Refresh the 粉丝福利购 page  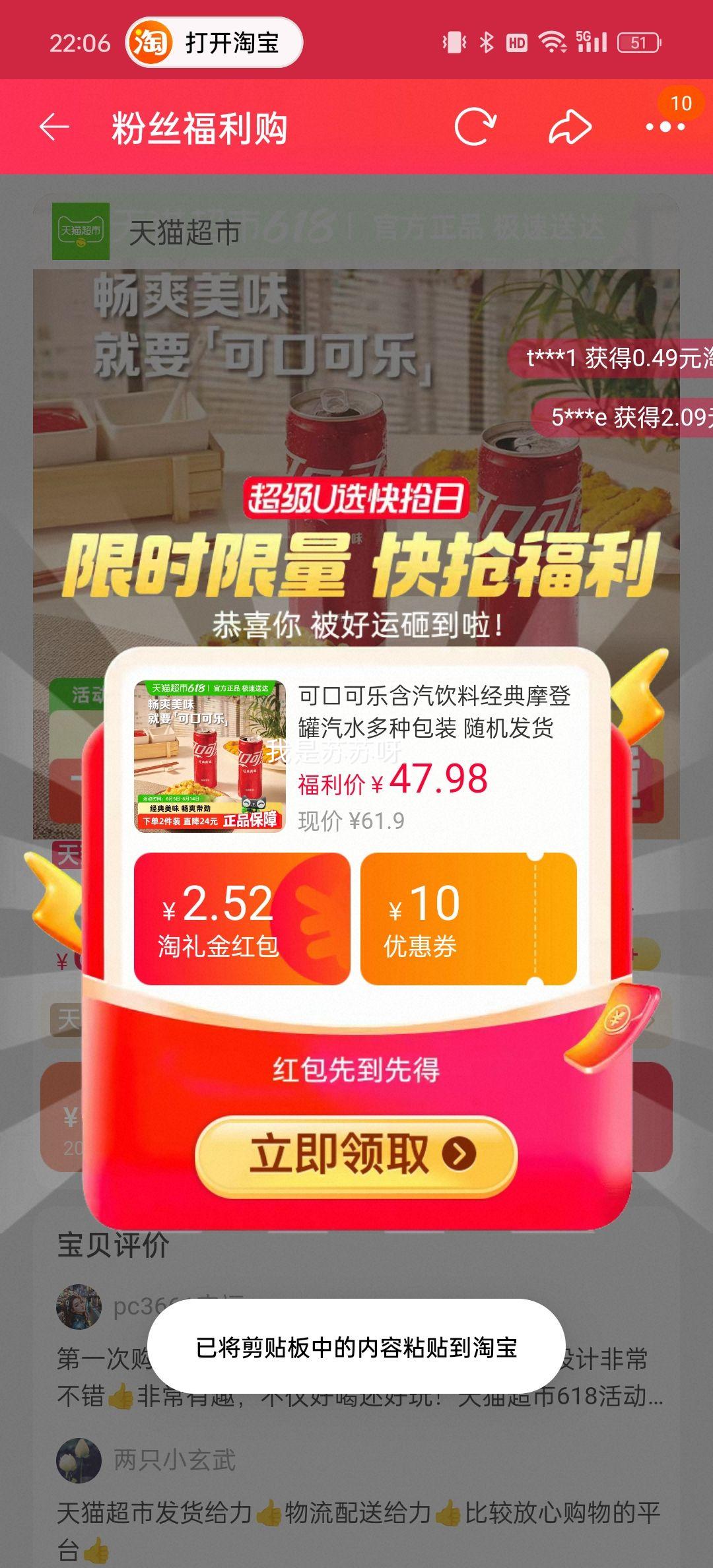tap(475, 127)
